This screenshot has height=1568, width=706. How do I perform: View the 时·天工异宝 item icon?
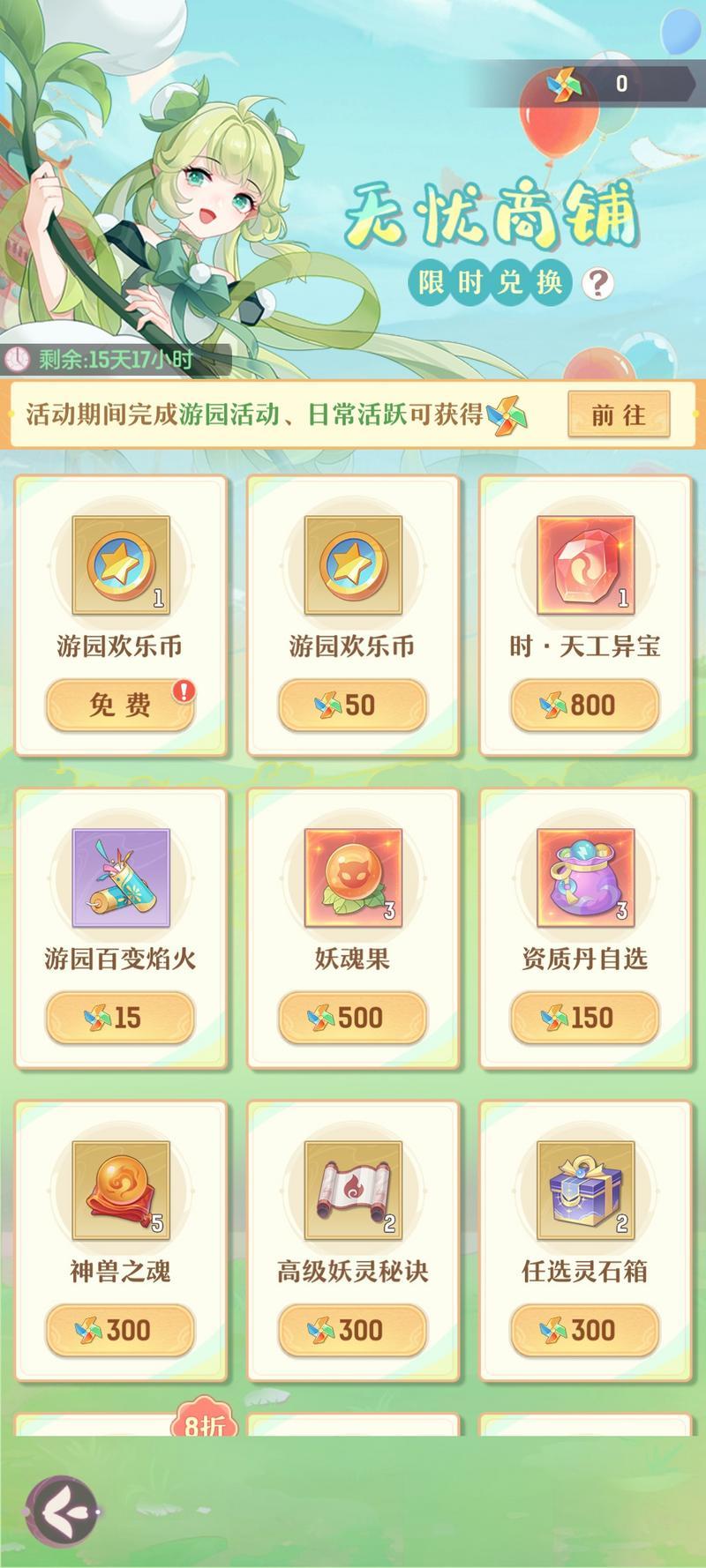585,565
